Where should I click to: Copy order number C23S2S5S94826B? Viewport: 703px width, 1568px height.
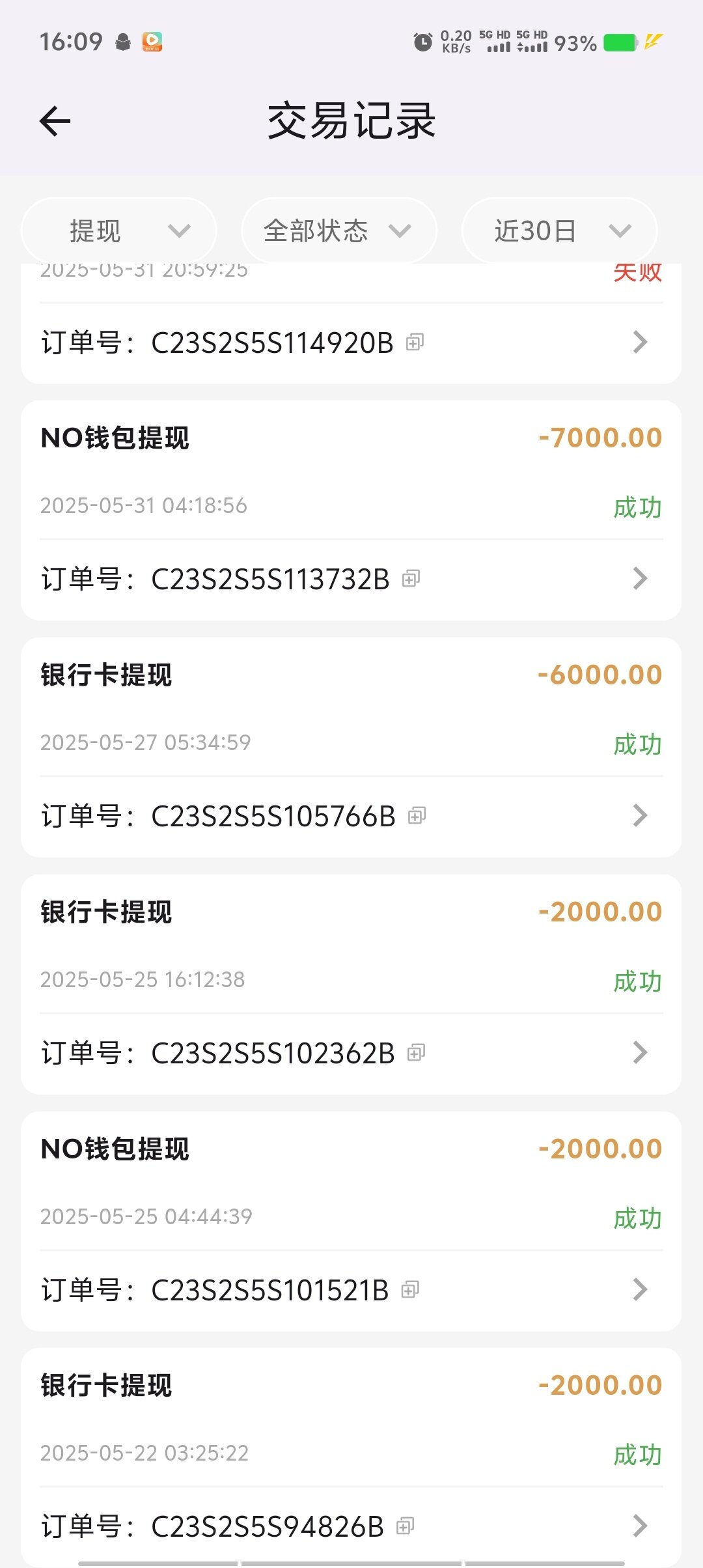pos(405,1526)
